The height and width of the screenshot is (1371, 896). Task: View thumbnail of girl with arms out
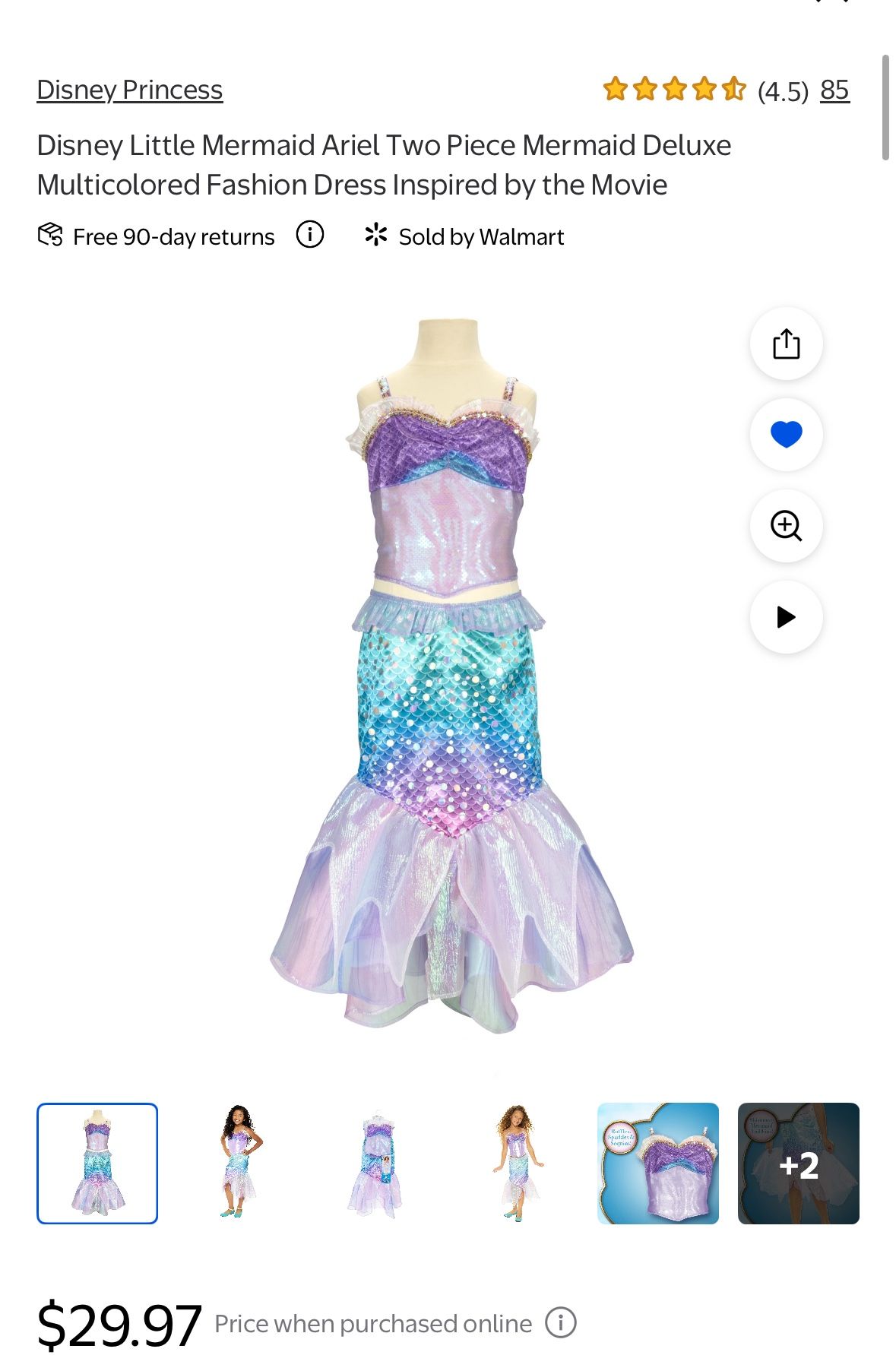(x=518, y=1163)
